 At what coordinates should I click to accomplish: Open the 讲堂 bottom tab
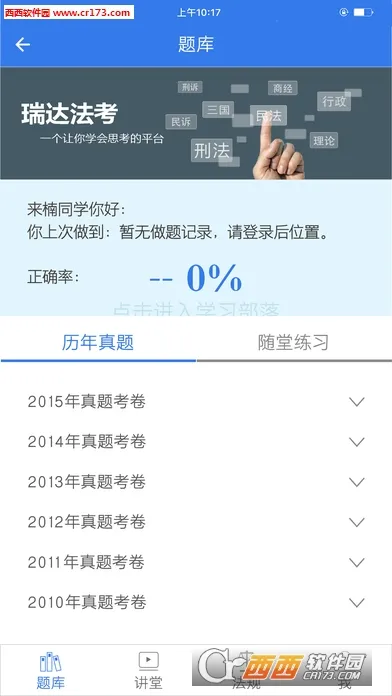point(148,671)
